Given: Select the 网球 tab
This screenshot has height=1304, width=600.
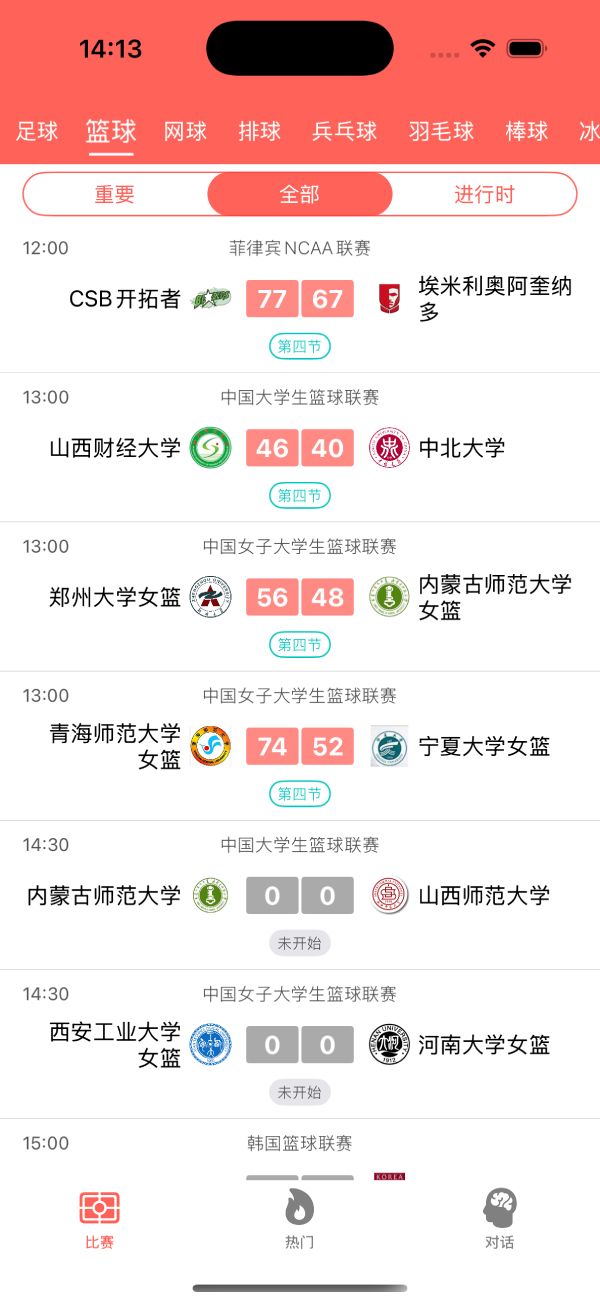Looking at the screenshot, I should pos(185,131).
